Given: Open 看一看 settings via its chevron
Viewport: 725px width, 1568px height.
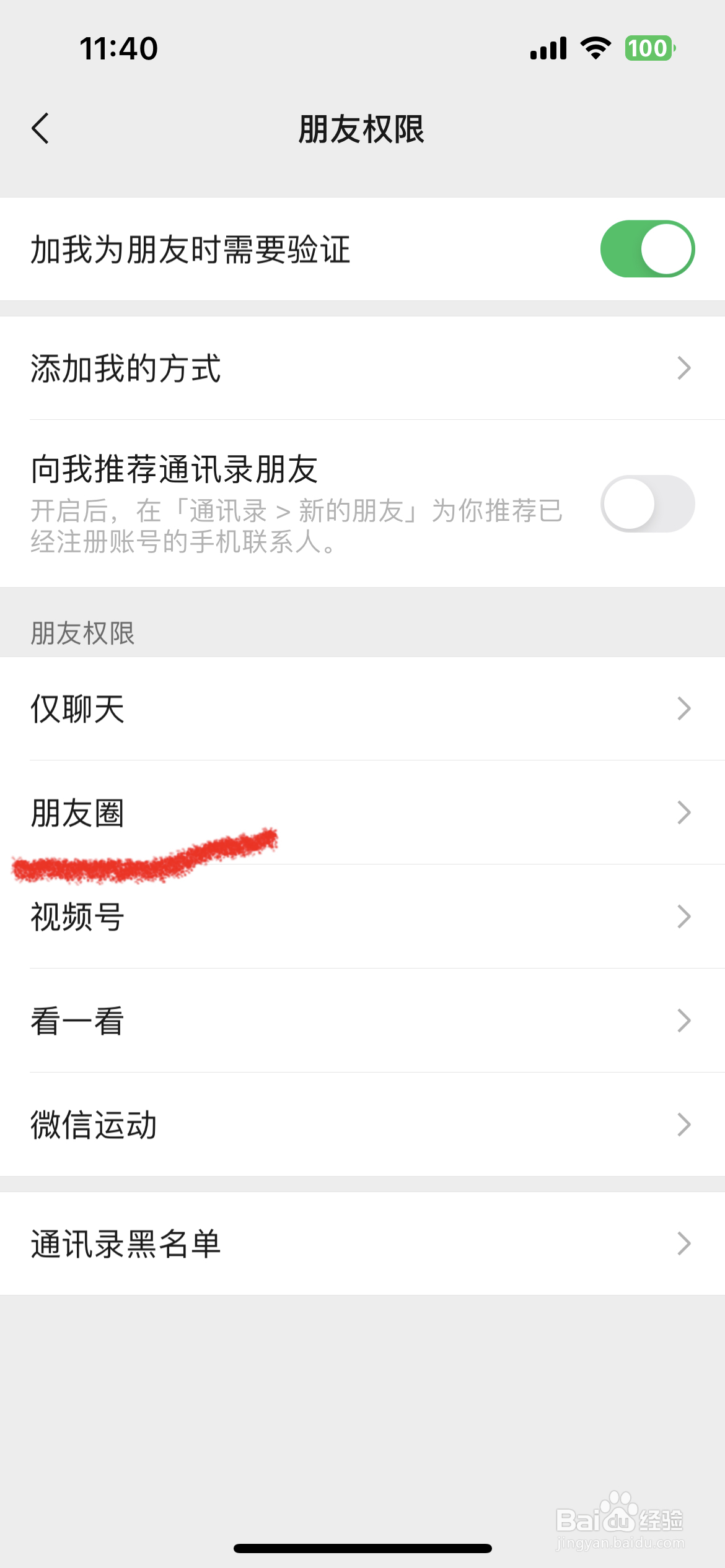Looking at the screenshot, I should [683, 1022].
